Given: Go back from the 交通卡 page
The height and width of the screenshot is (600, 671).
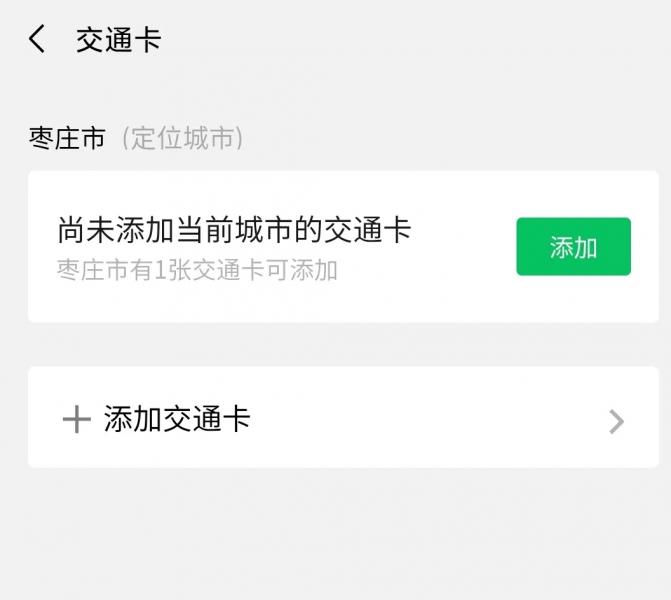Looking at the screenshot, I should pos(37,40).
